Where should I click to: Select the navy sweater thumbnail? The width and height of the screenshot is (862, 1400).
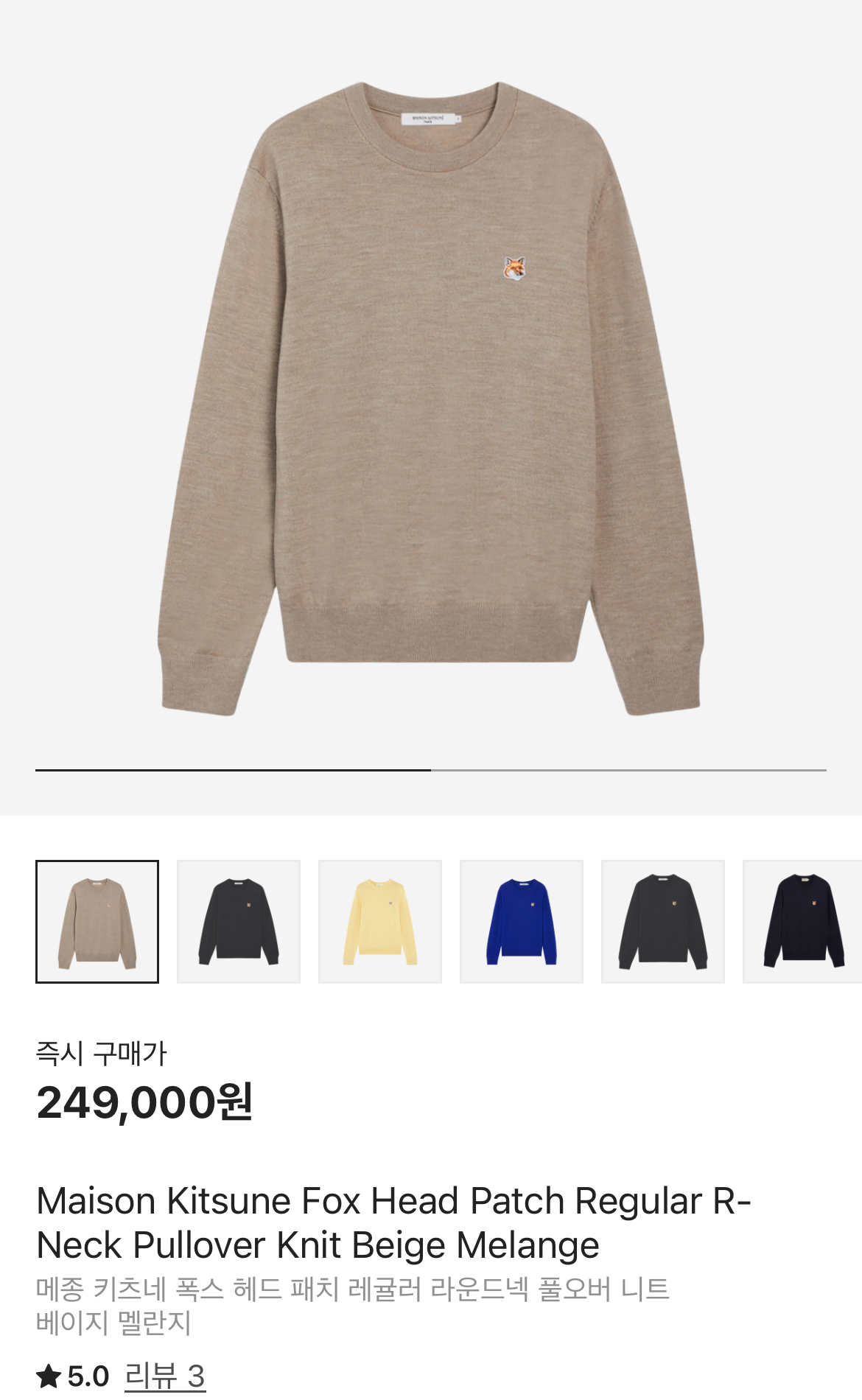pos(803,921)
